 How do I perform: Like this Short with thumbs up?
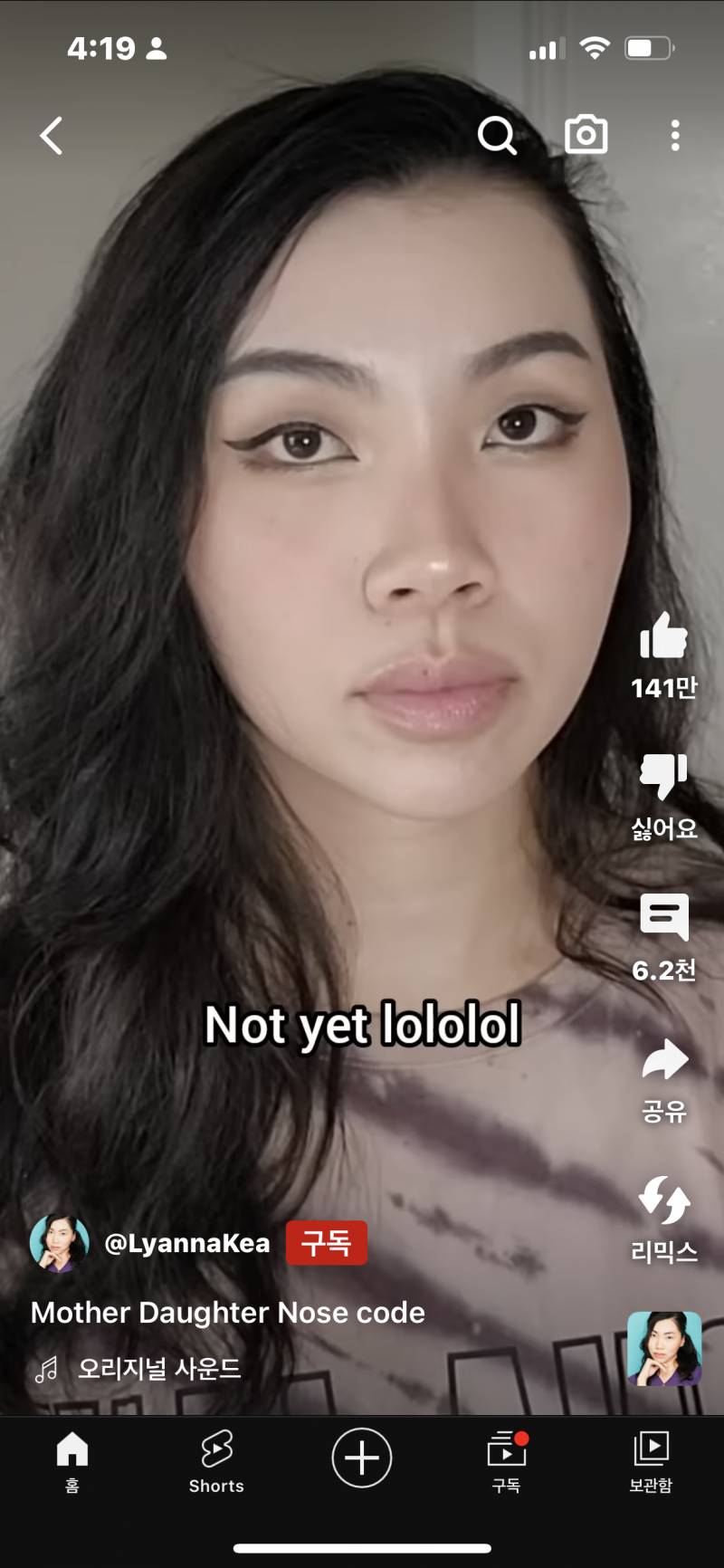[663, 636]
